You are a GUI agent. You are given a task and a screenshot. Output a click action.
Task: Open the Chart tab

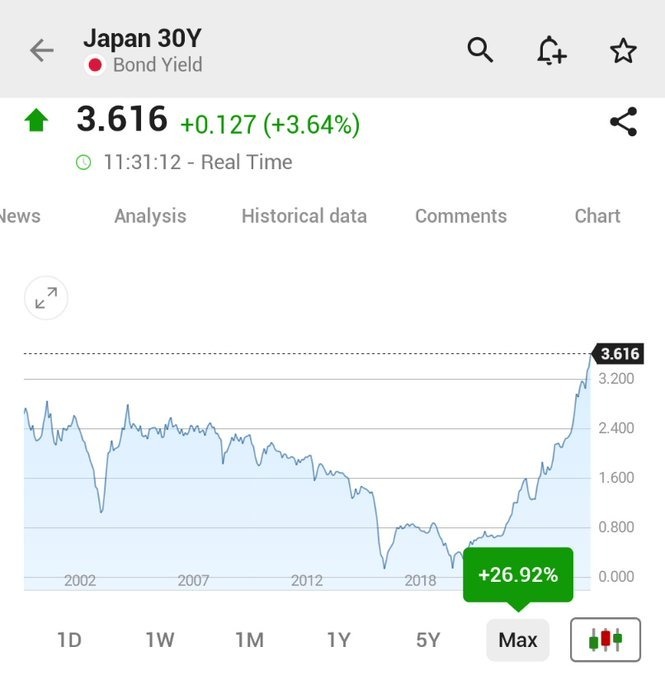pos(597,216)
